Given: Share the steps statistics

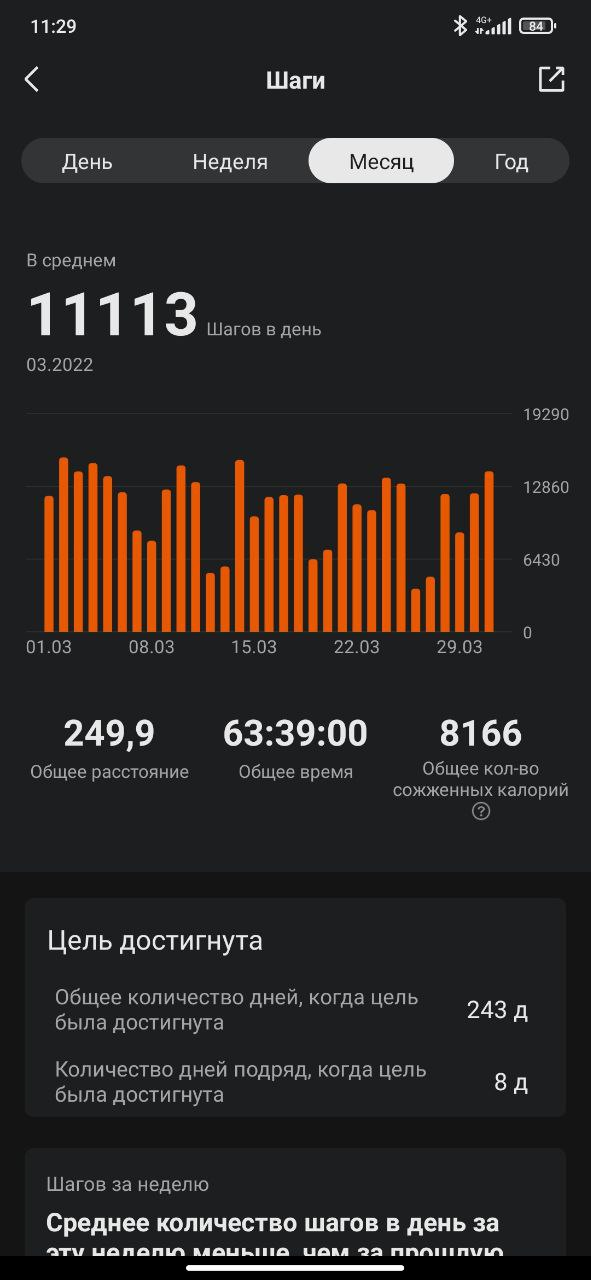Looking at the screenshot, I should (x=552, y=80).
